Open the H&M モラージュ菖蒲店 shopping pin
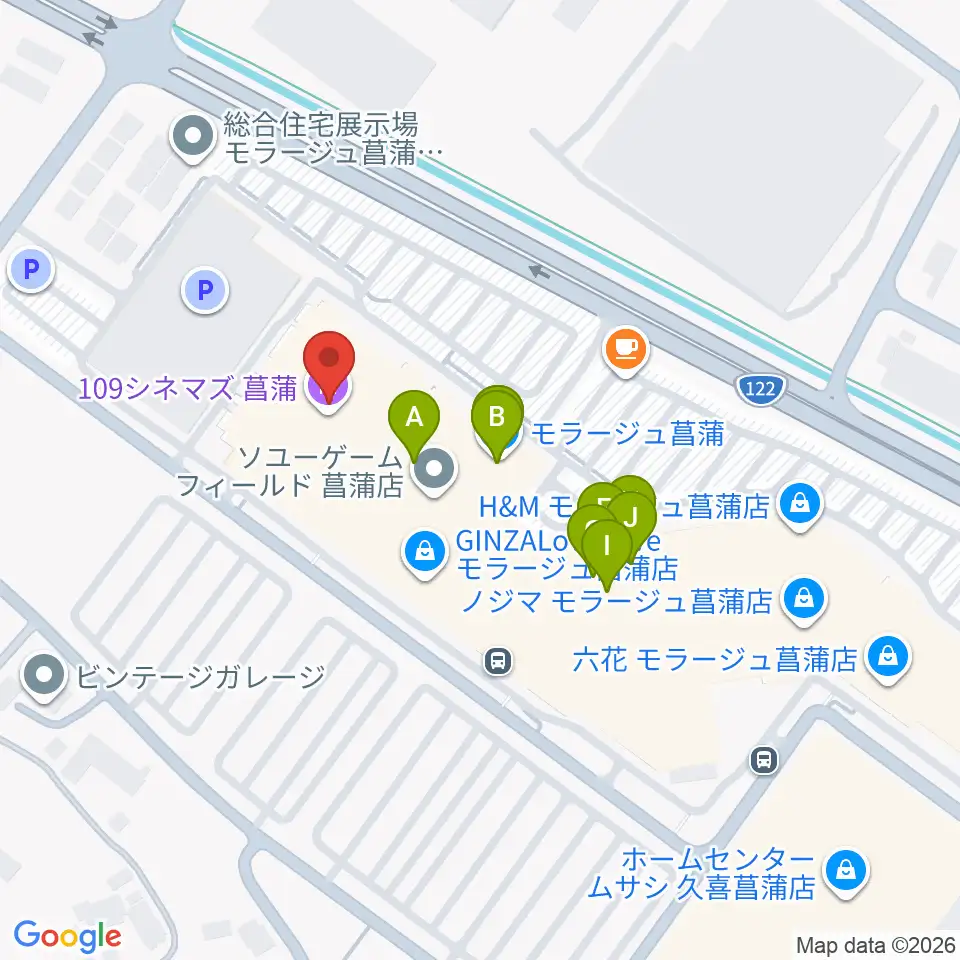The width and height of the screenshot is (960, 960). click(800, 507)
